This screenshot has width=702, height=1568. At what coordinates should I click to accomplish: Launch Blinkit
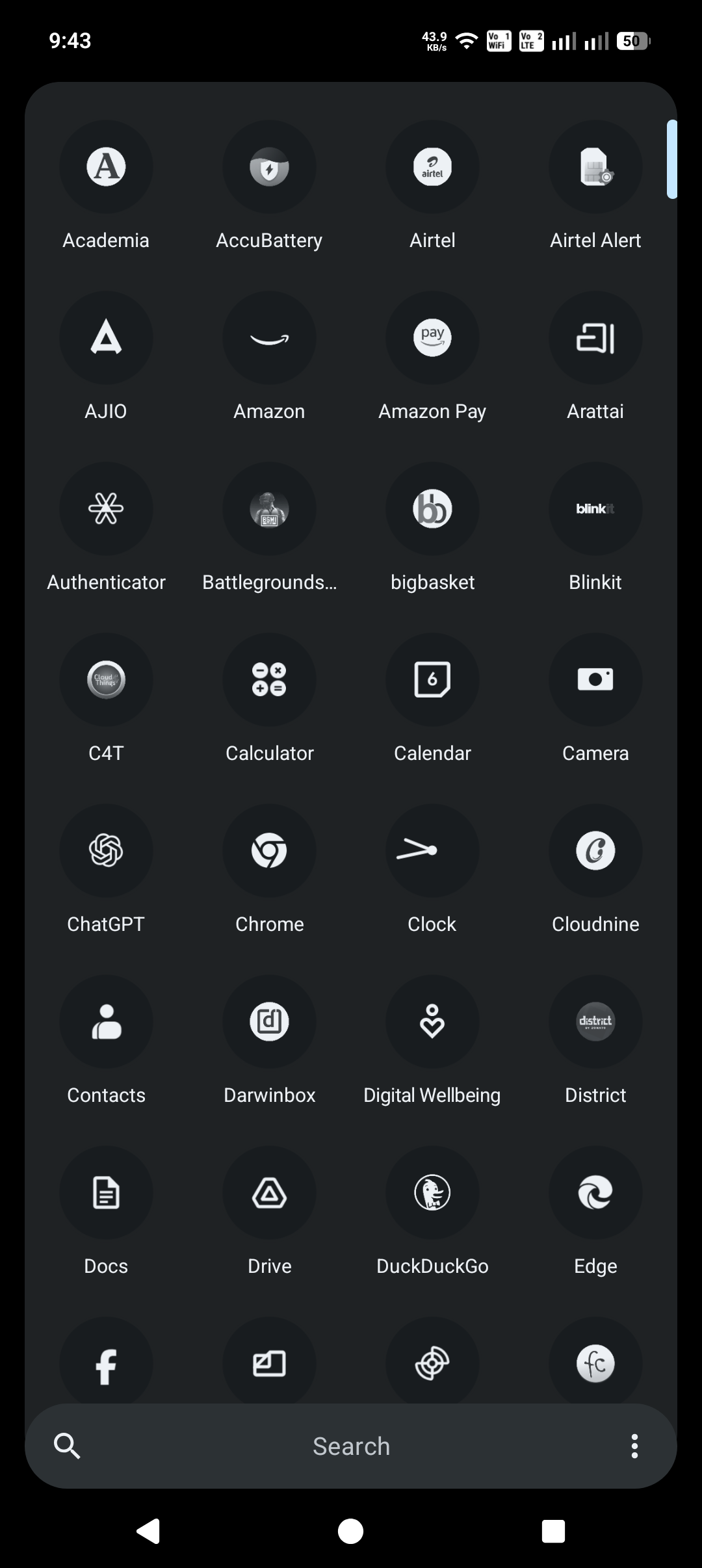(x=595, y=509)
